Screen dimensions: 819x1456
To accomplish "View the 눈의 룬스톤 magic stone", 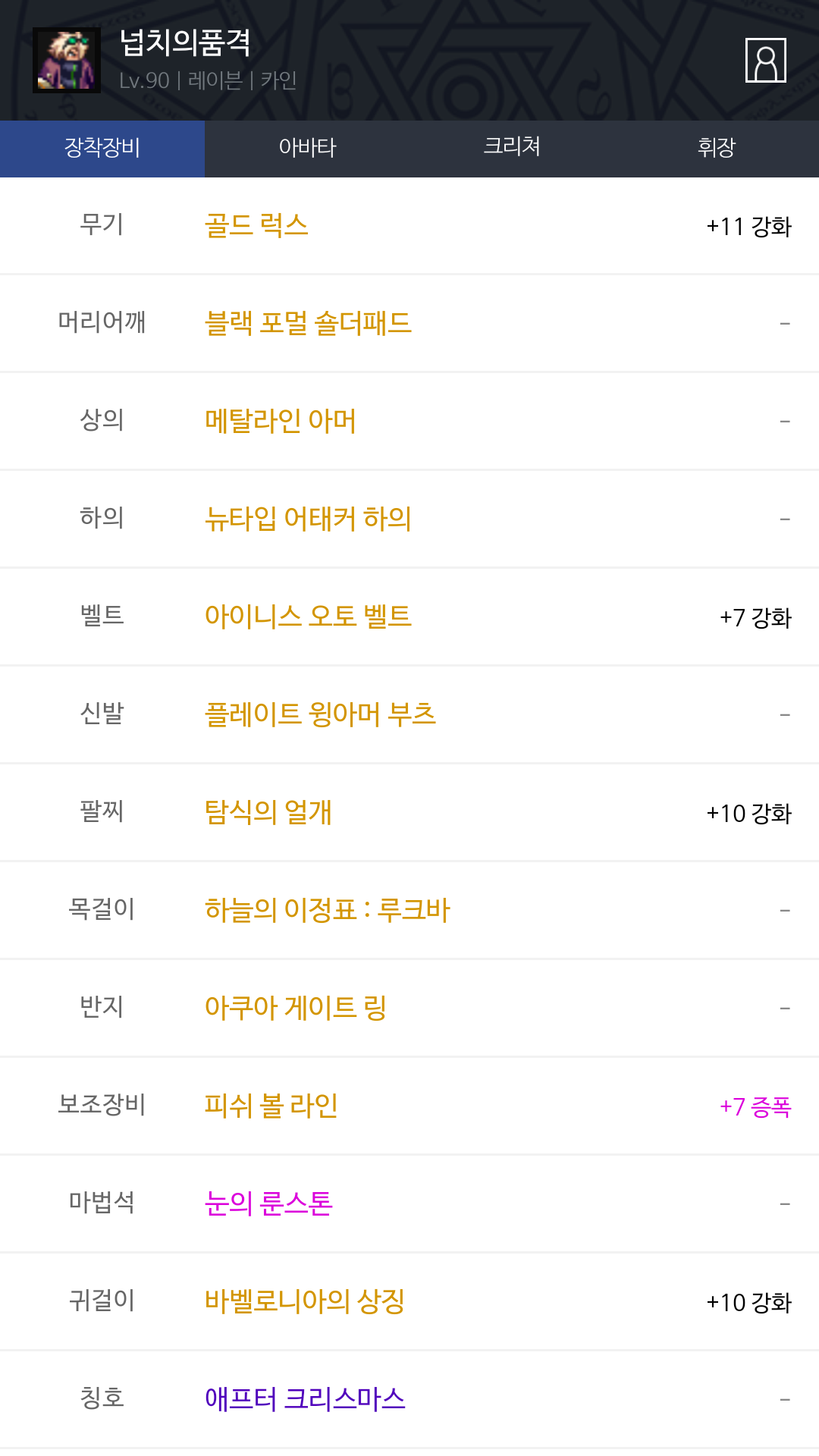I will pos(268,1203).
